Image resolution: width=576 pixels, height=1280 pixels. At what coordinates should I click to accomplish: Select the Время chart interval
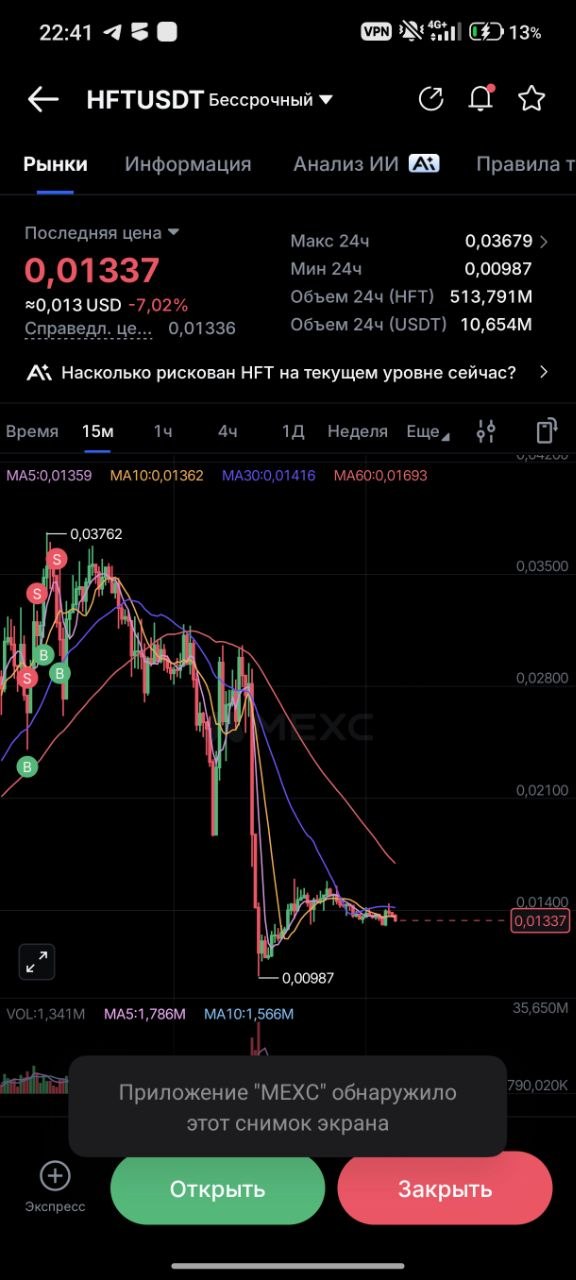(32, 431)
